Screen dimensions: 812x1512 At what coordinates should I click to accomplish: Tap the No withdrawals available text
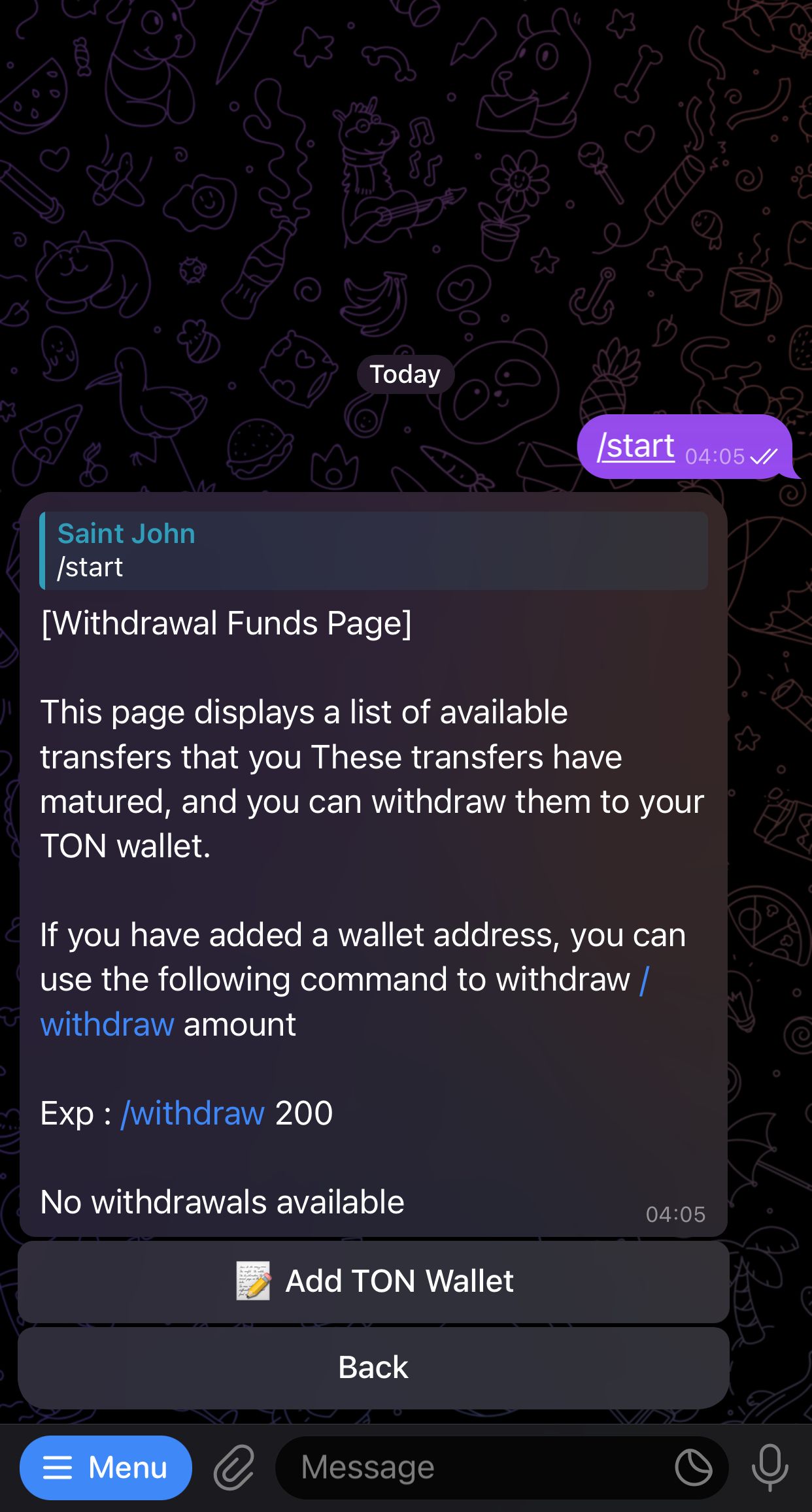(x=222, y=1202)
